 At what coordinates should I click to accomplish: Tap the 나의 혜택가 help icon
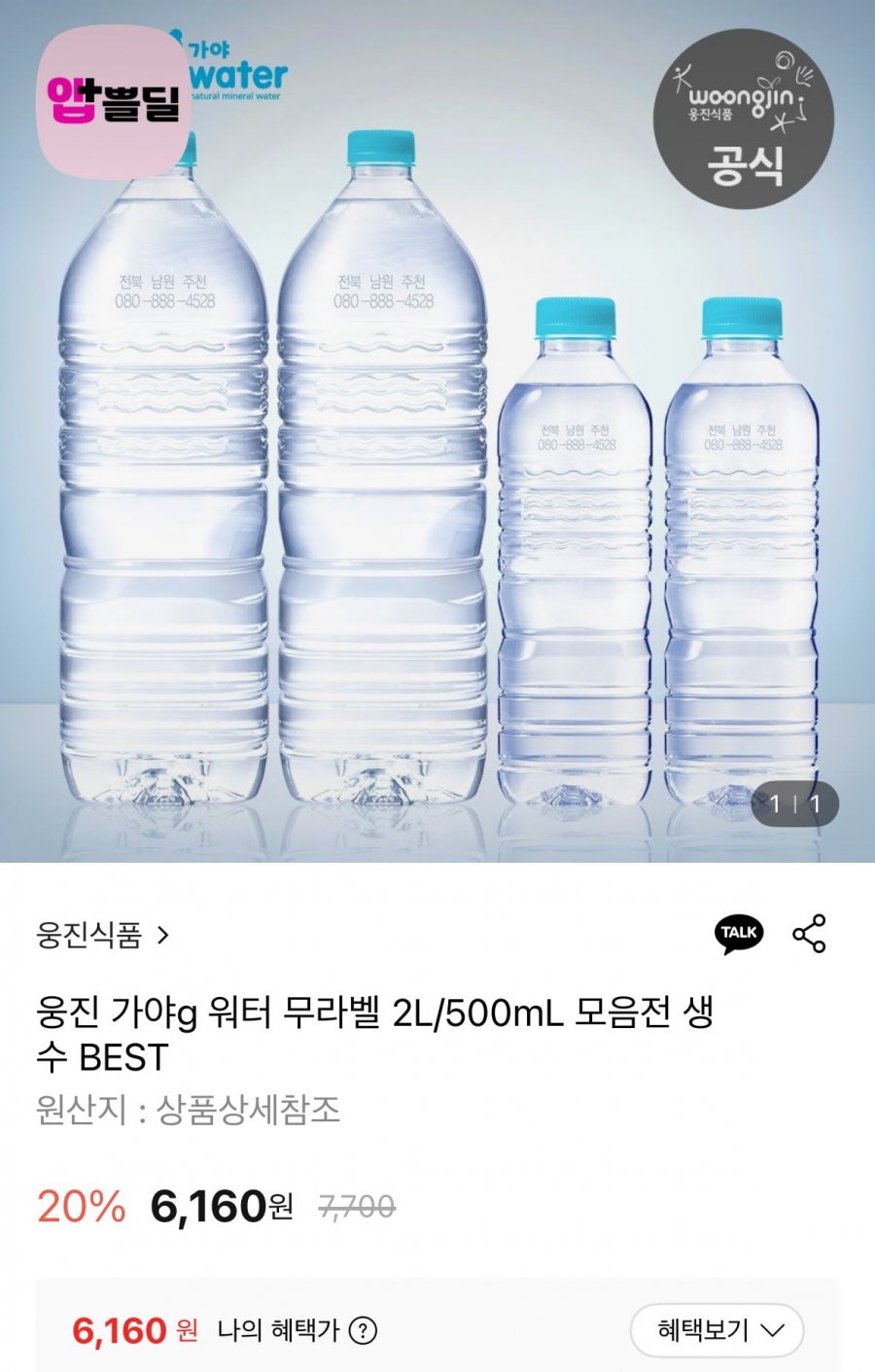pyautogui.click(x=363, y=1330)
